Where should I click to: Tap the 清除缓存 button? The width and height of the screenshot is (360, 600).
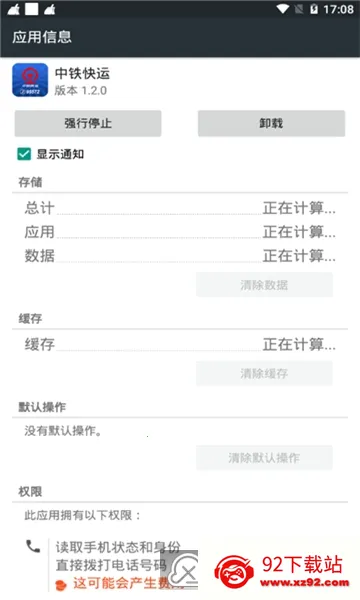coord(264,373)
